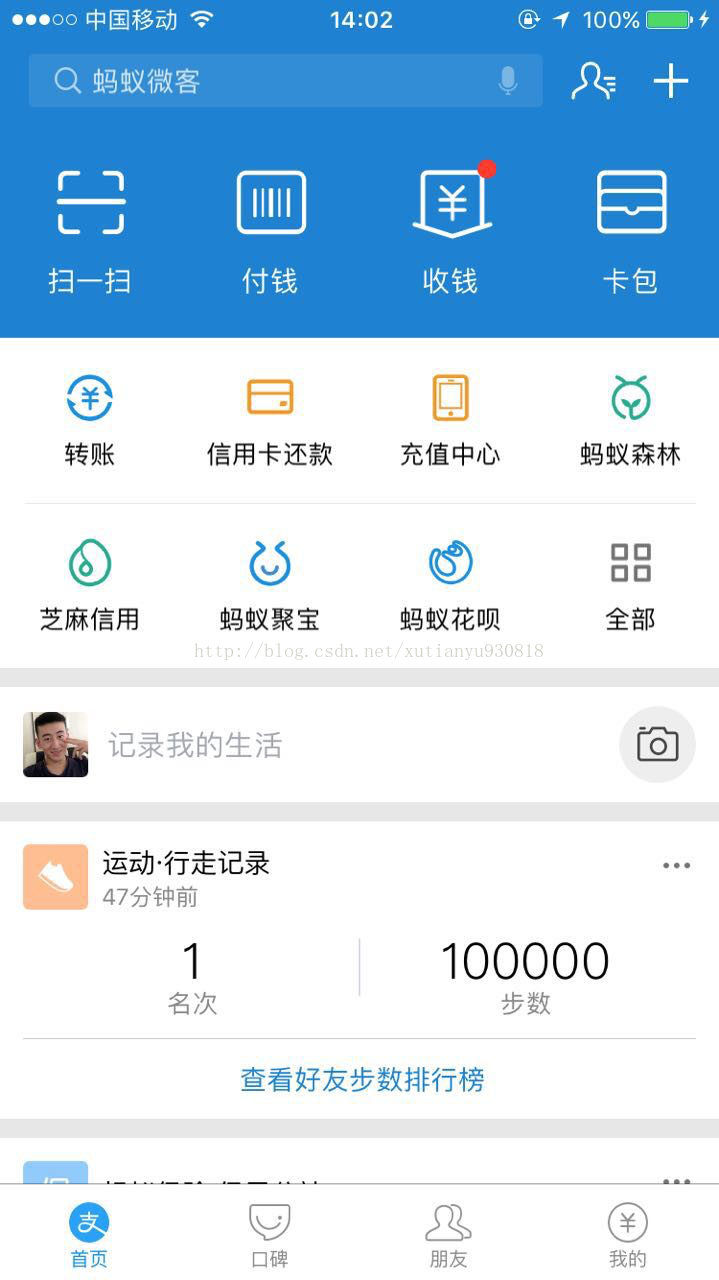This screenshot has height=1280, width=719.
Task: View 查看好友步数排行榜 friends step ranking
Action: pos(362,1080)
